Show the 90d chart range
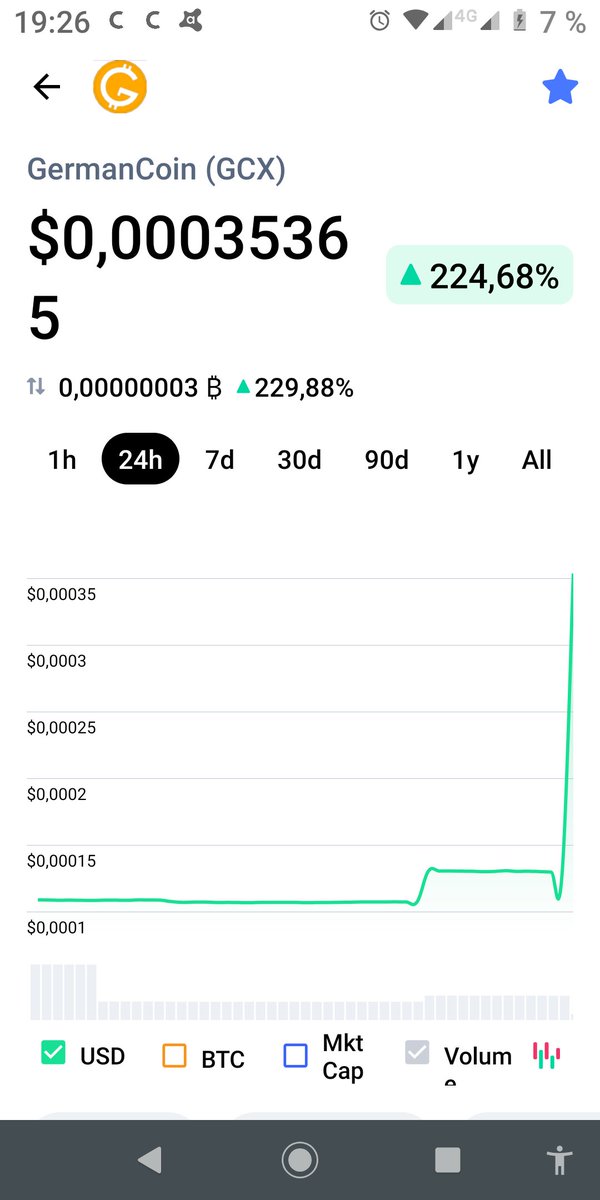This screenshot has width=600, height=1200. pyautogui.click(x=386, y=460)
